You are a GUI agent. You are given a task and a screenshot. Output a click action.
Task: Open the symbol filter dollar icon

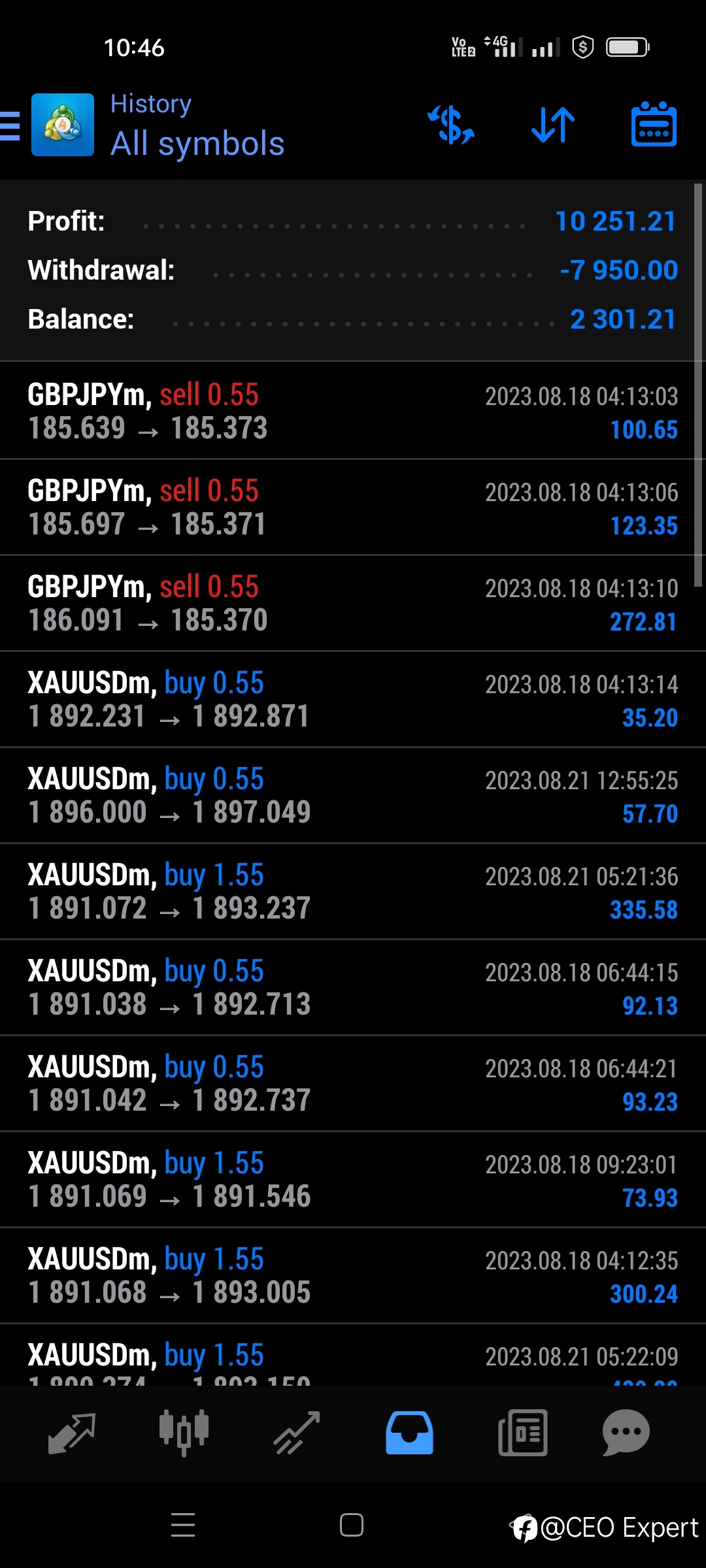[x=451, y=124]
